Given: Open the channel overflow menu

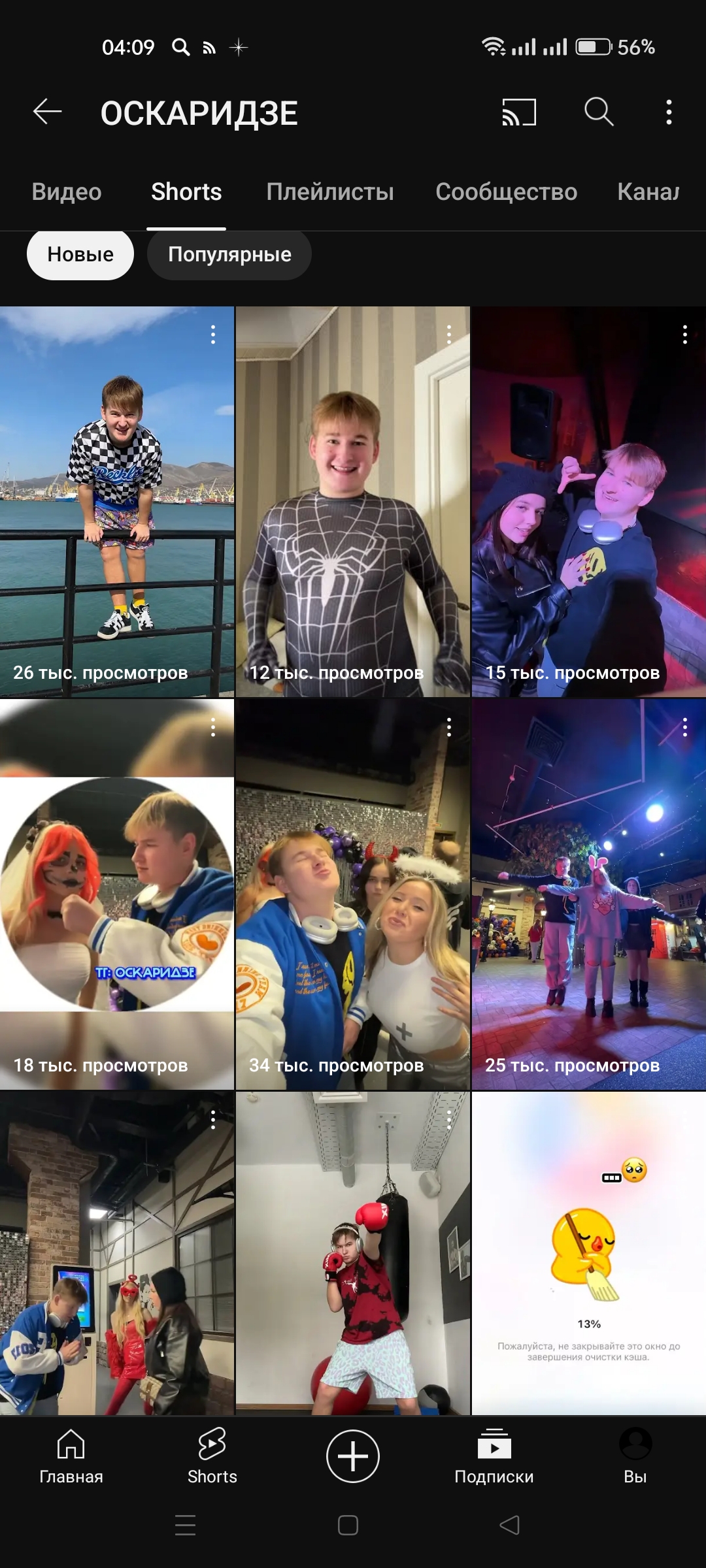Looking at the screenshot, I should click(669, 112).
